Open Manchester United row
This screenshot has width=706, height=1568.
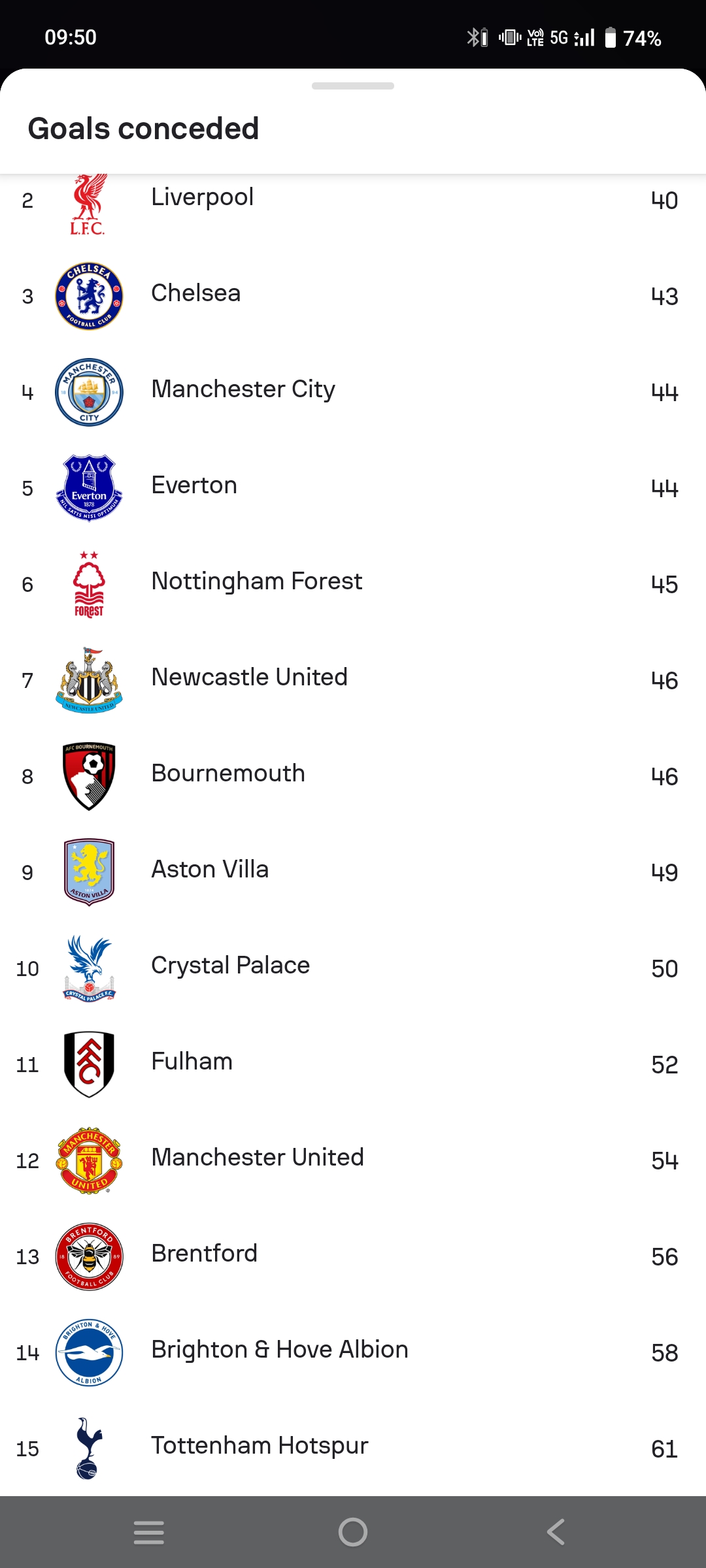[x=353, y=1160]
